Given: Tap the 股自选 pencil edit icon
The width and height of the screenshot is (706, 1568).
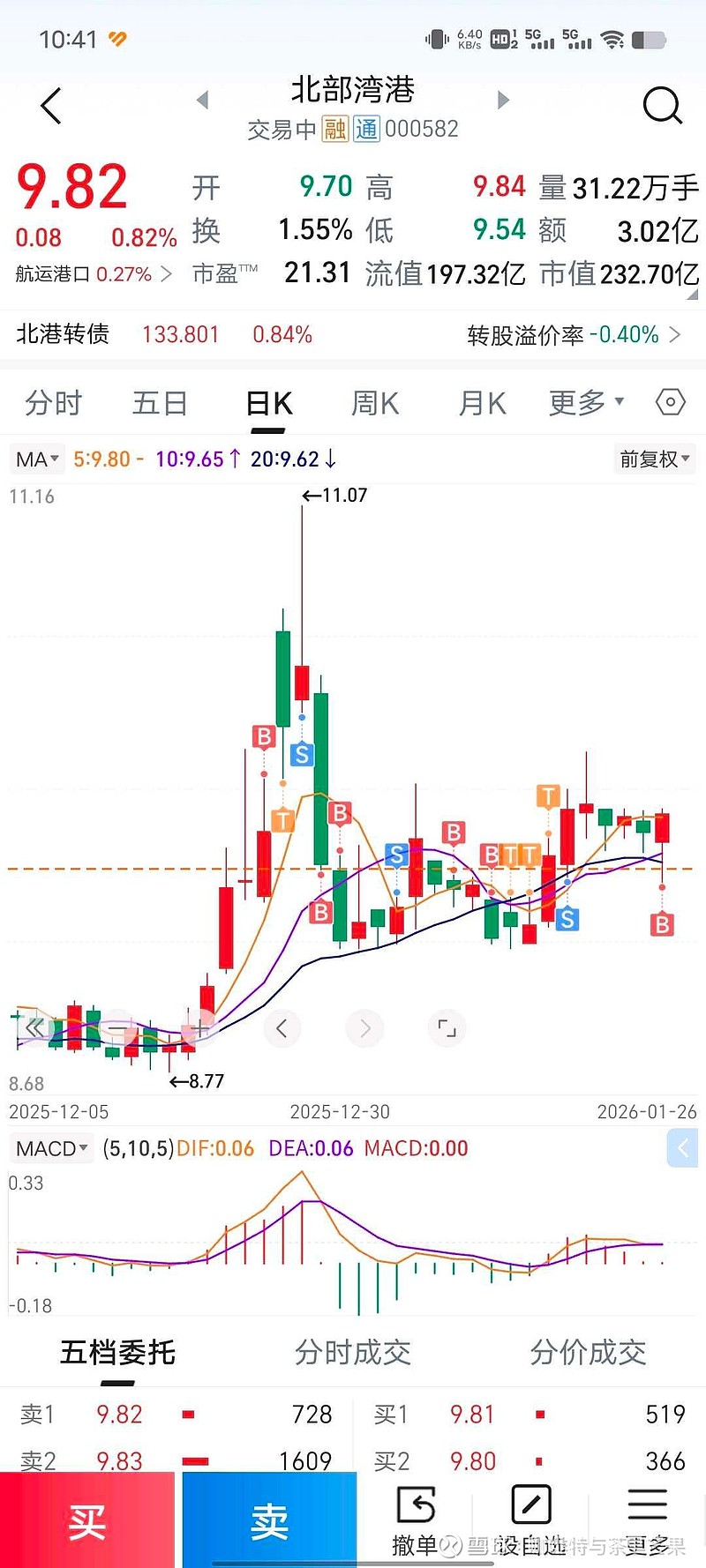Looking at the screenshot, I should tap(530, 1504).
